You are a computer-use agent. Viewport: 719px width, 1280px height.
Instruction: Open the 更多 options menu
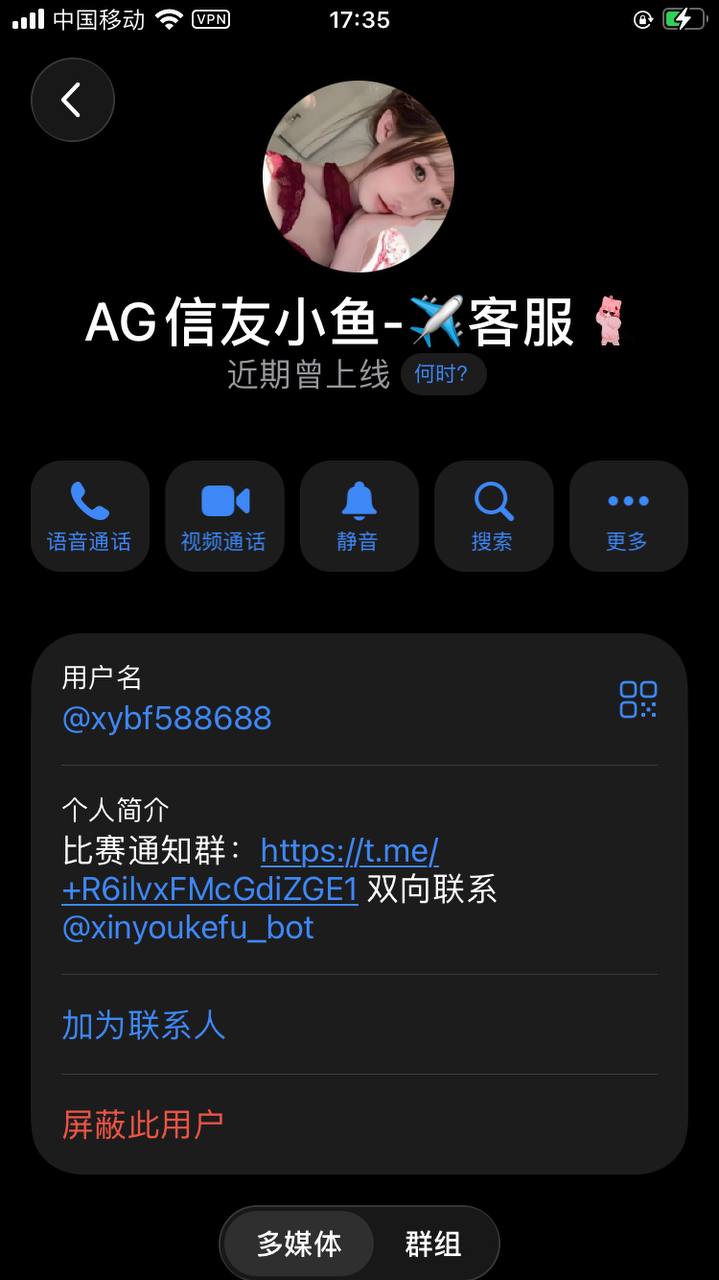[628, 516]
